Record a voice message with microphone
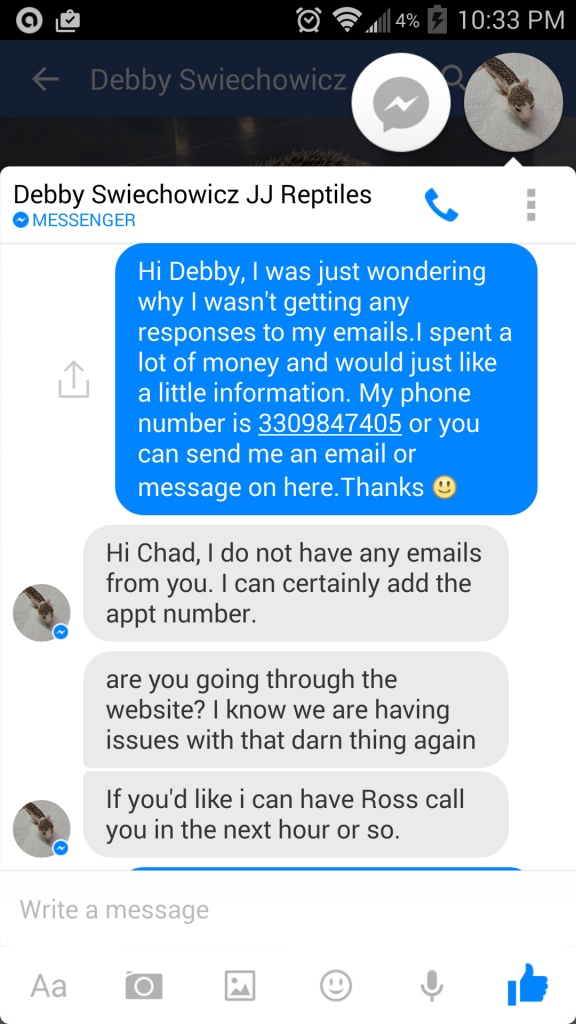This screenshot has height=1024, width=576. click(432, 985)
